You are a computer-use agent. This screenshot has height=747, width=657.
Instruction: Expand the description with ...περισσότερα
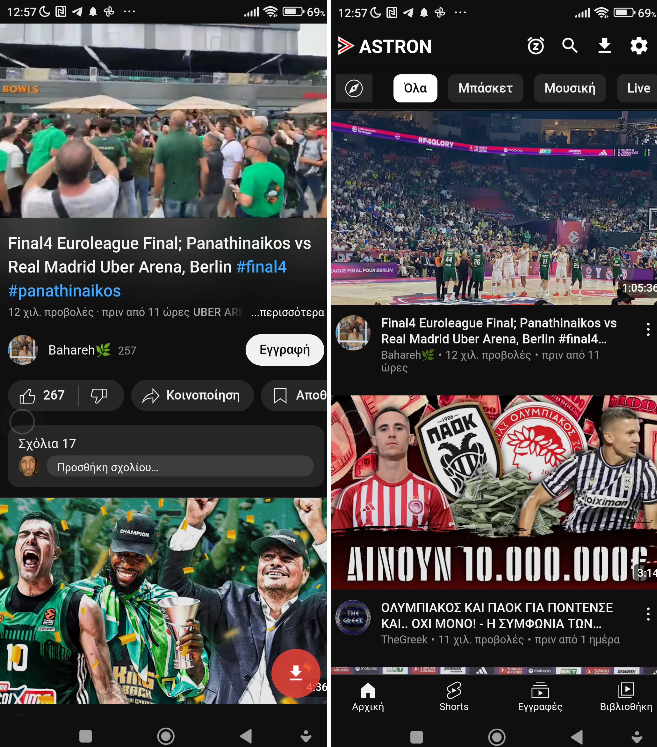point(288,312)
